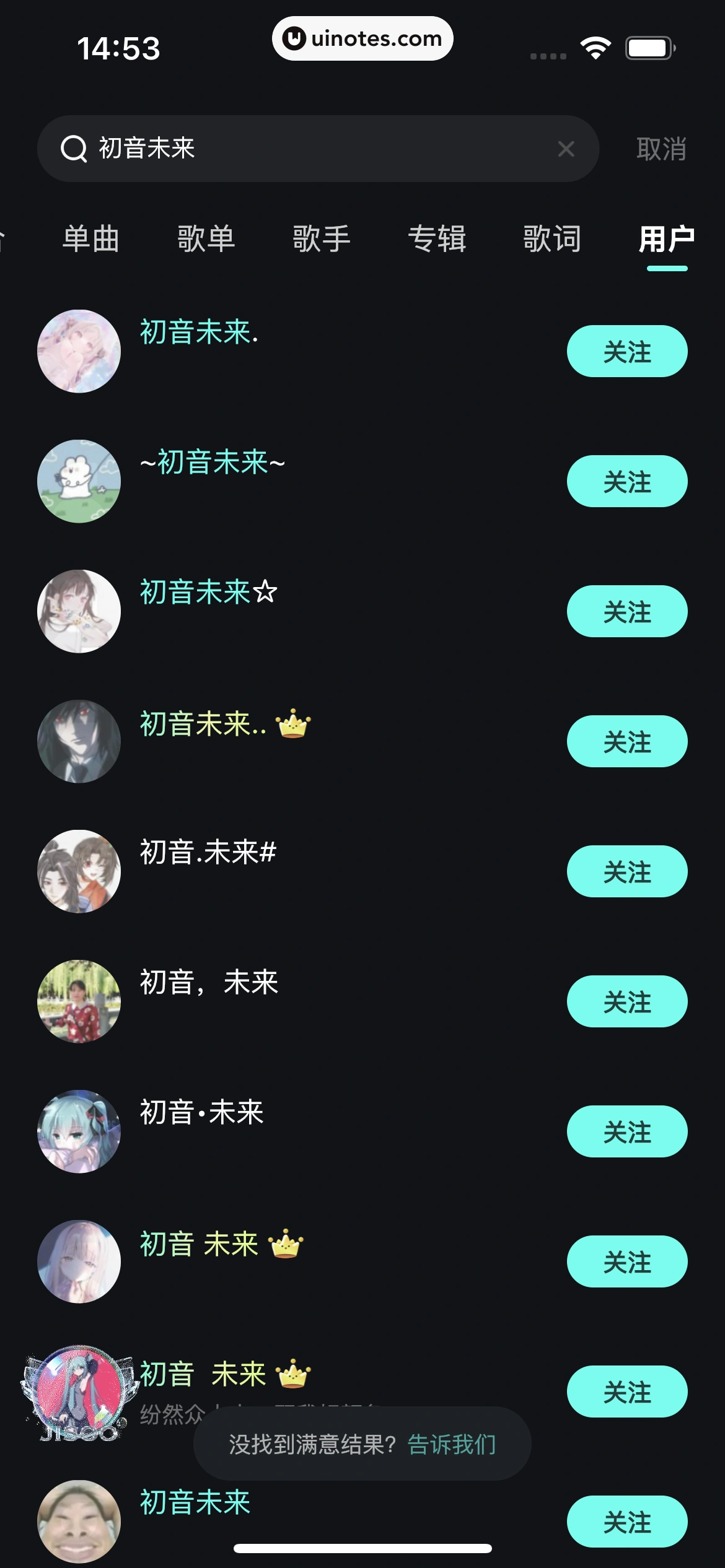Go to the 歌词 tab
This screenshot has height=1568, width=725.
pos(551,239)
